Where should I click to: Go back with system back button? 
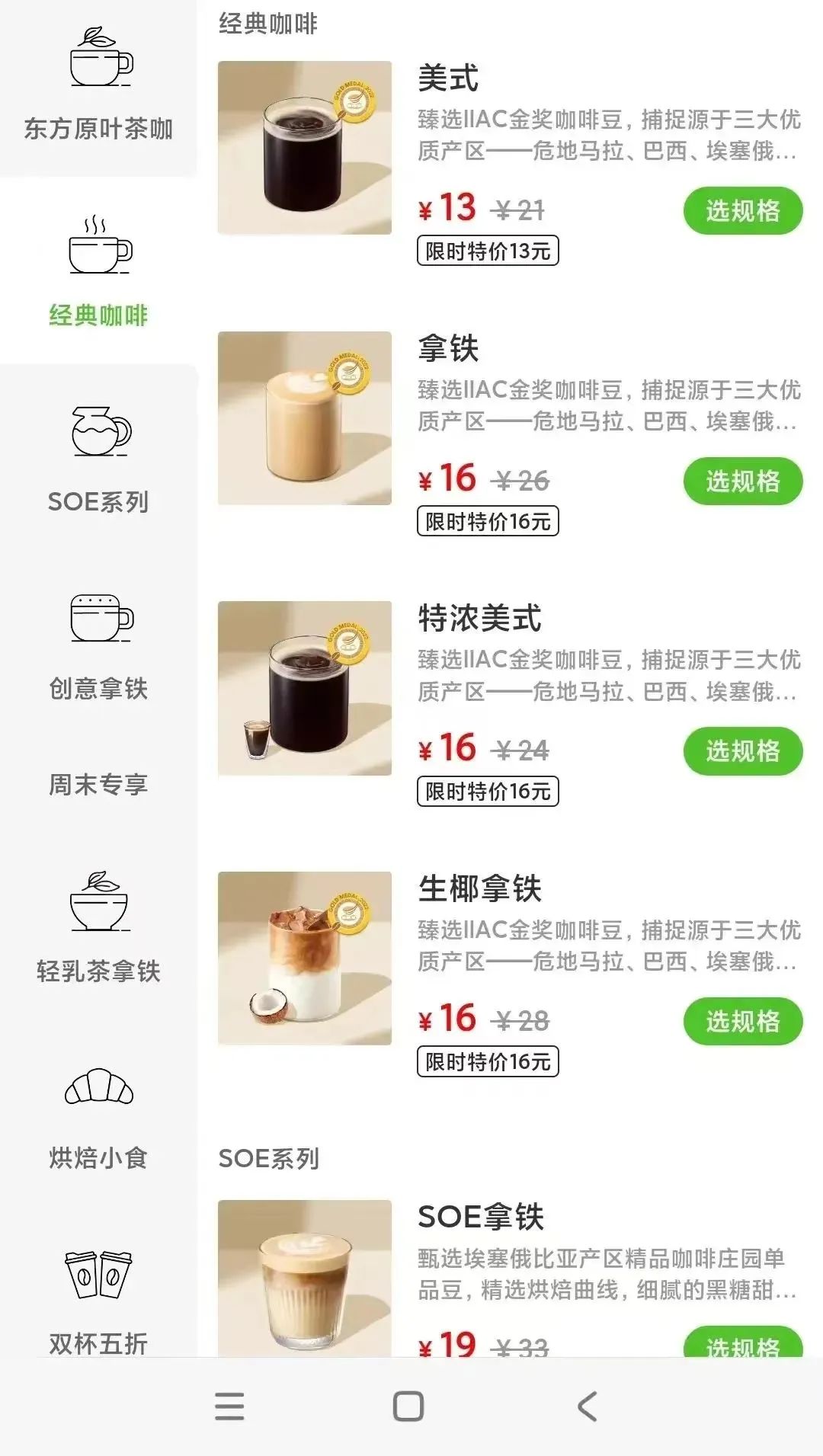pyautogui.click(x=587, y=1406)
